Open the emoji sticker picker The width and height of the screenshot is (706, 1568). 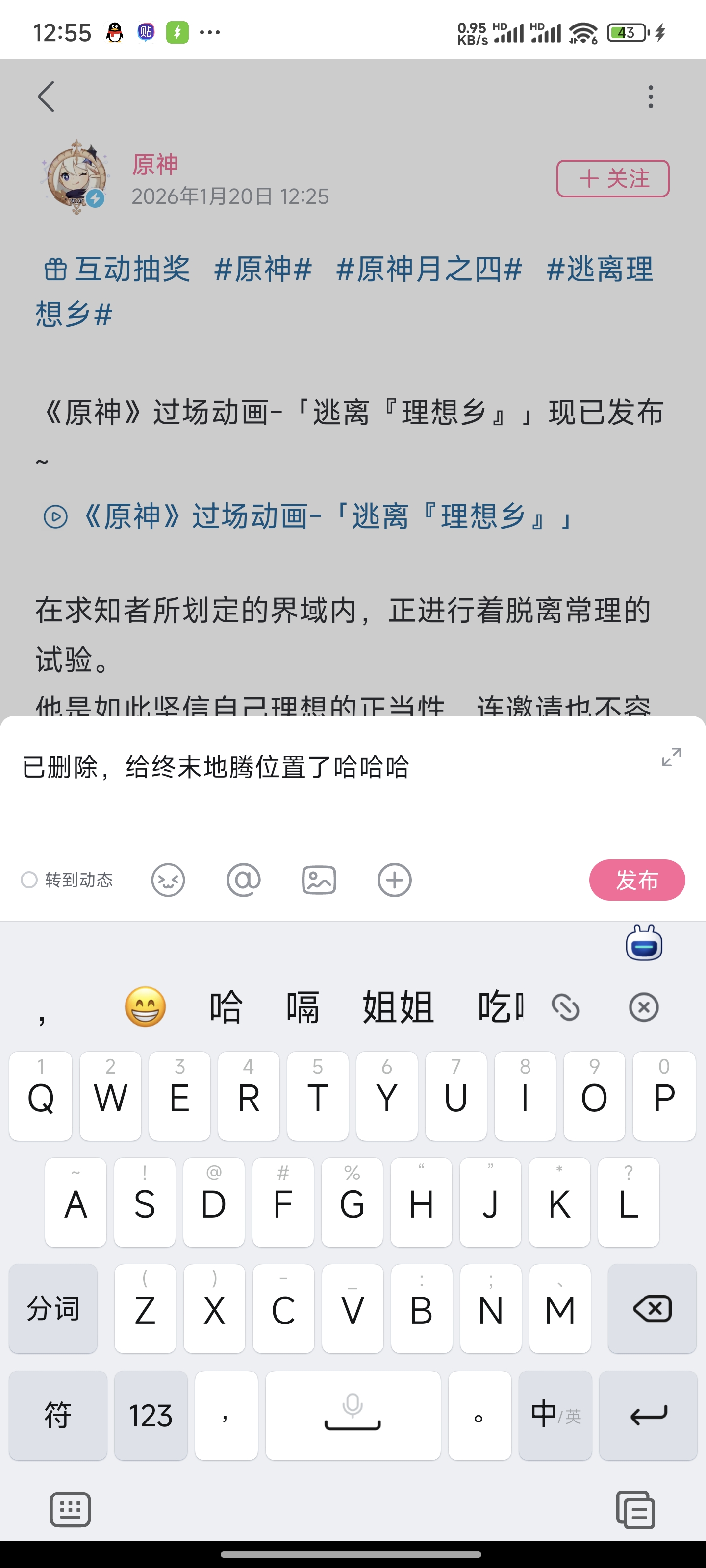[x=168, y=880]
